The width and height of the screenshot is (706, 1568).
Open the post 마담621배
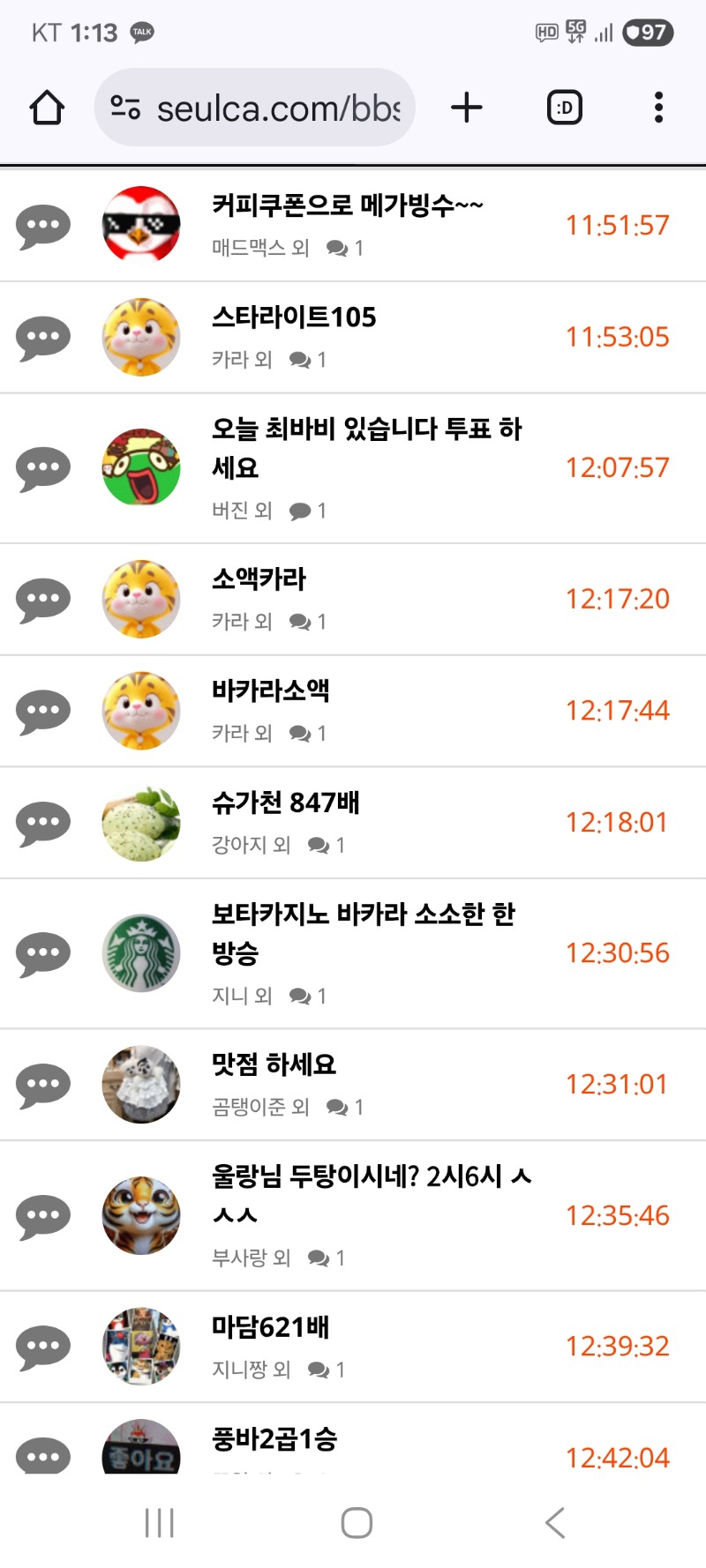click(270, 1327)
